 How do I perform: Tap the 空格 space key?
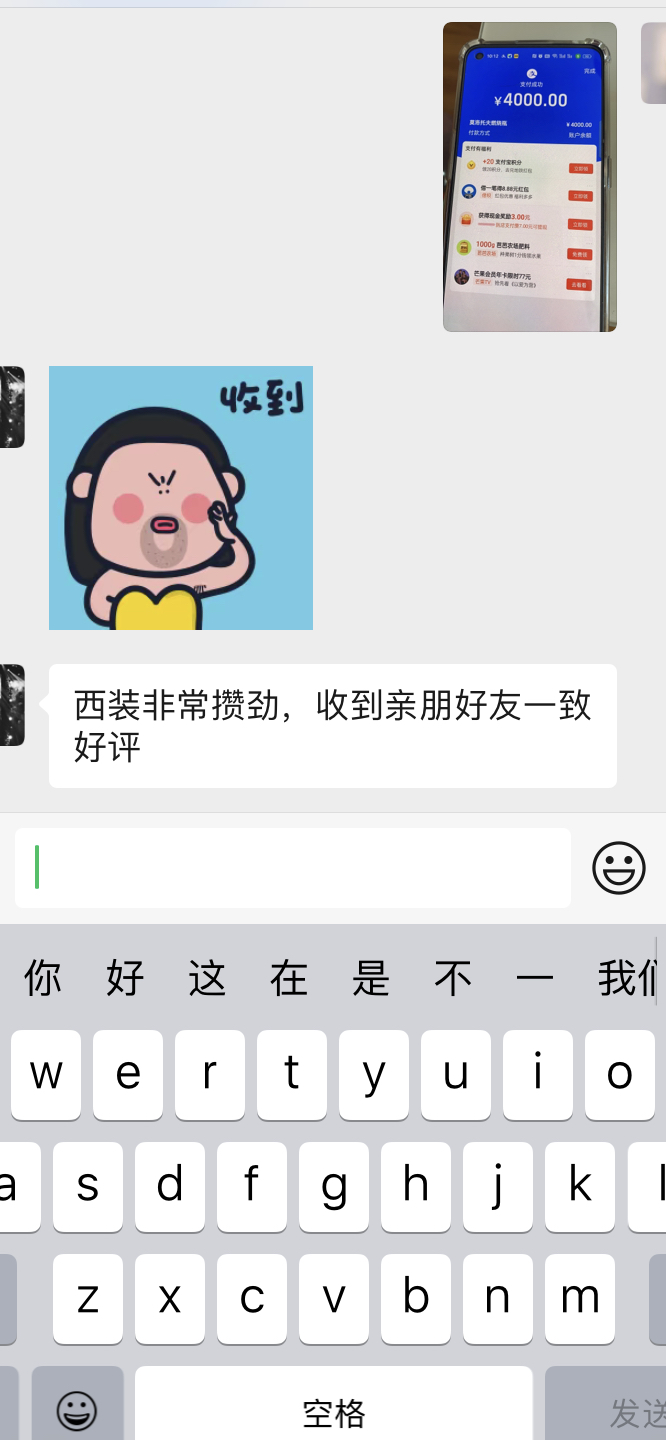pyautogui.click(x=334, y=1411)
